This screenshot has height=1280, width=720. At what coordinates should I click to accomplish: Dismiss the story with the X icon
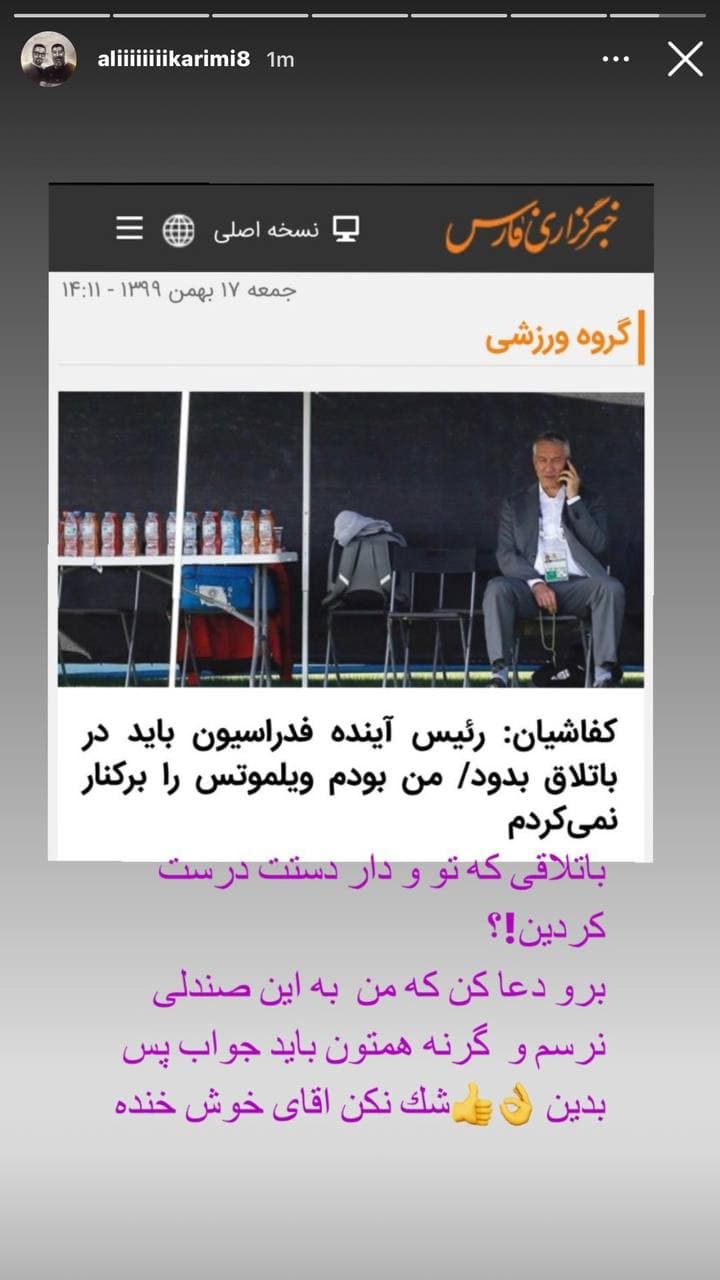[684, 59]
